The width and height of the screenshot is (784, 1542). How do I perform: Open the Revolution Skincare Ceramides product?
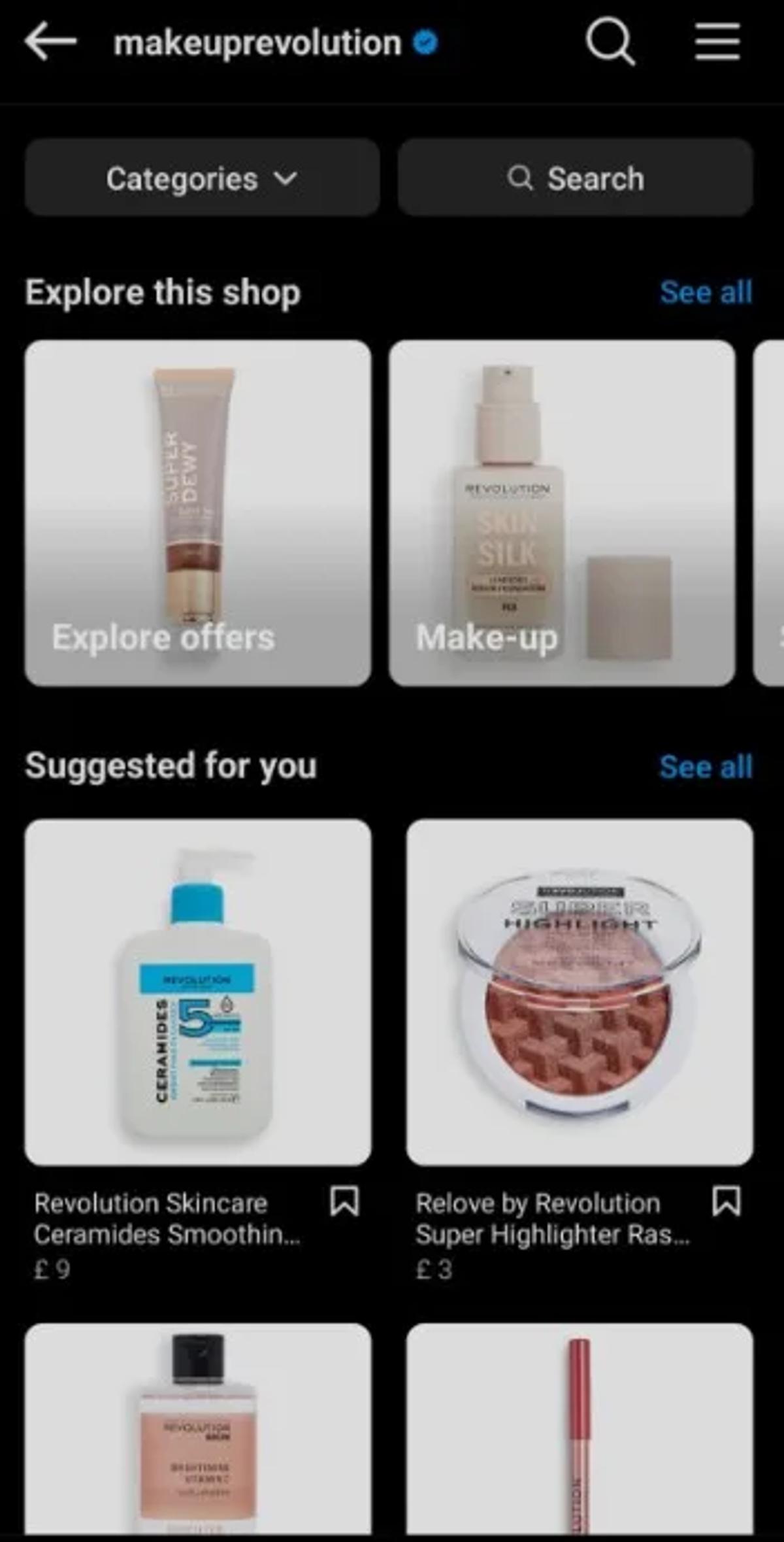click(x=198, y=992)
